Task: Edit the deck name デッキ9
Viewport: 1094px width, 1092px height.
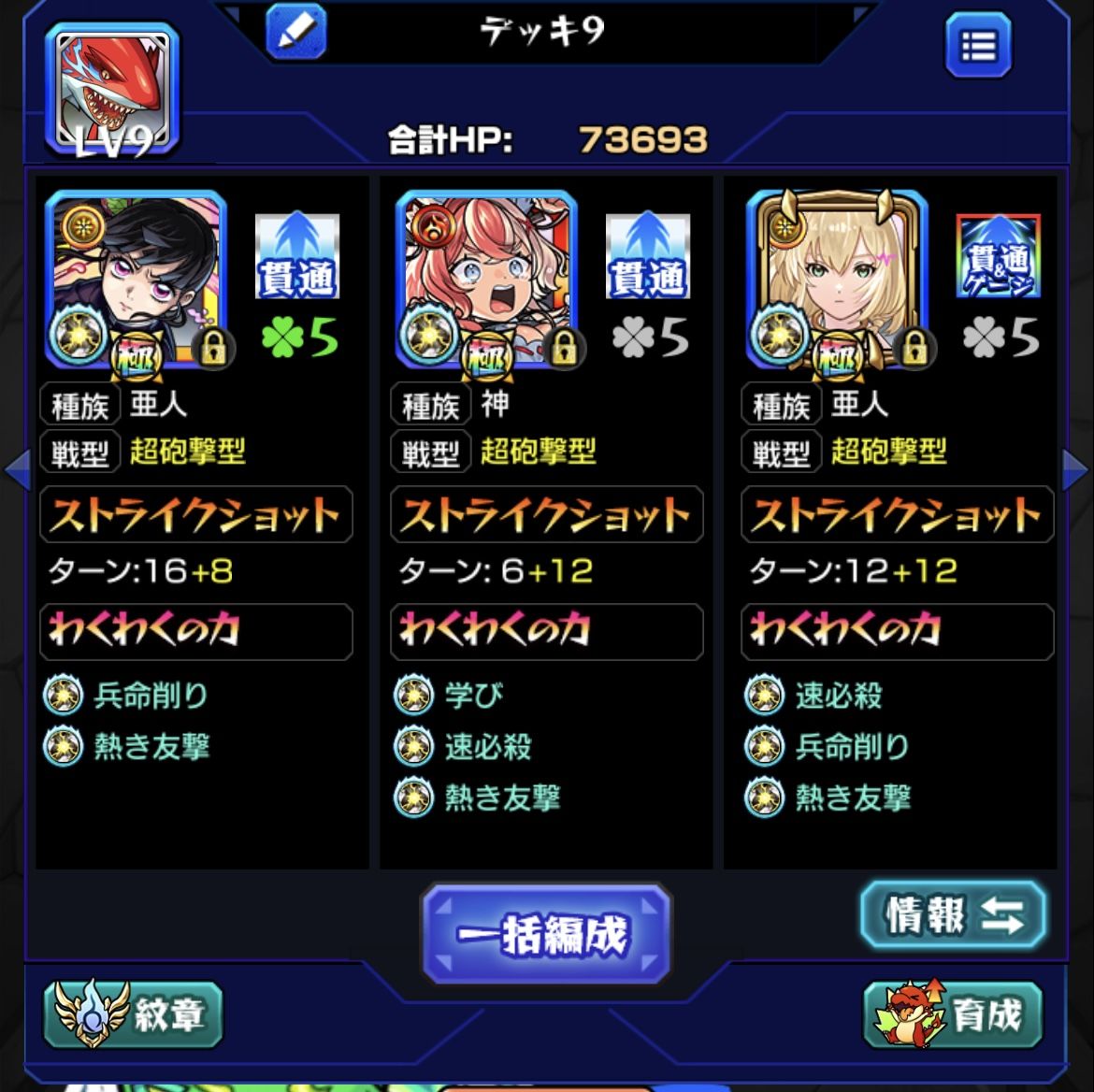Action: click(x=296, y=33)
